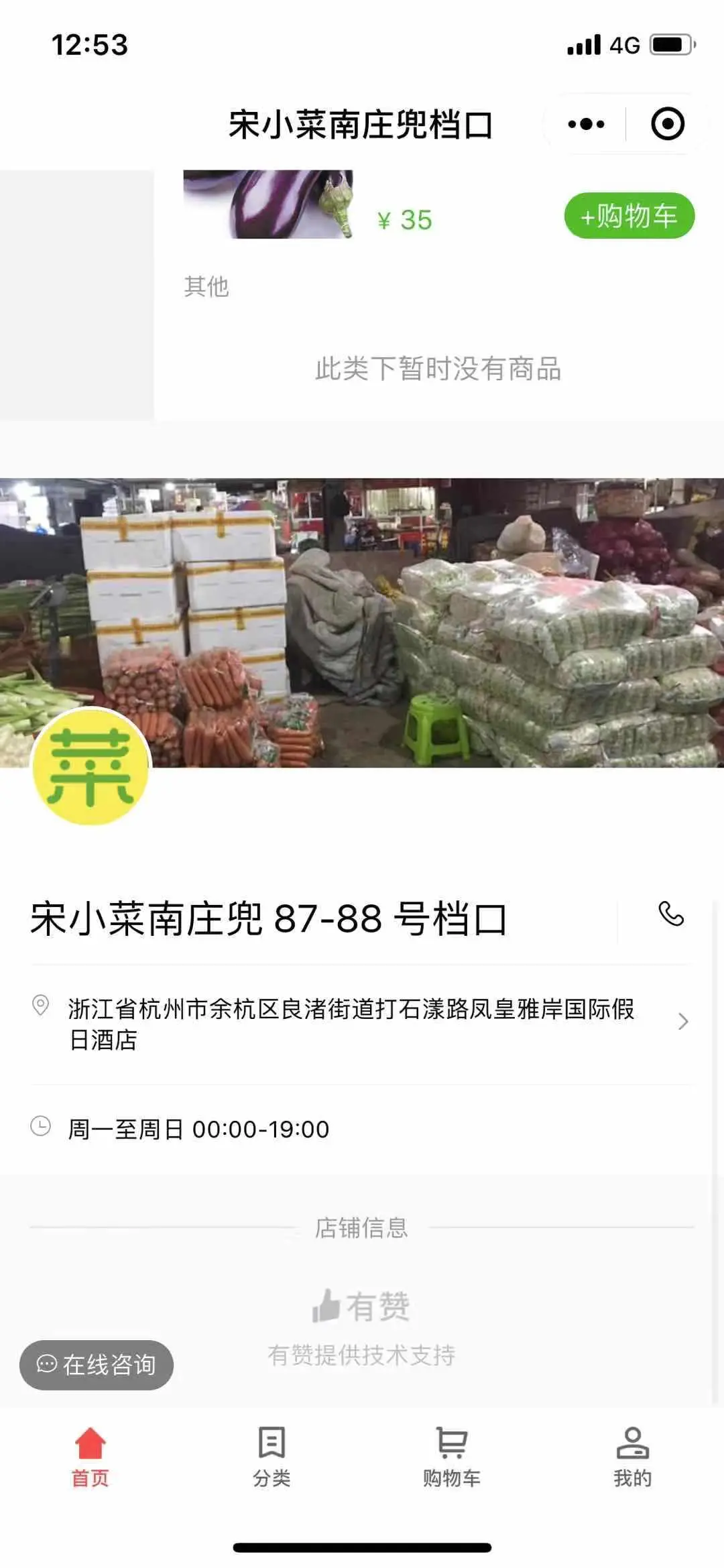Open the shop address on the map

pyautogui.click(x=362, y=1024)
